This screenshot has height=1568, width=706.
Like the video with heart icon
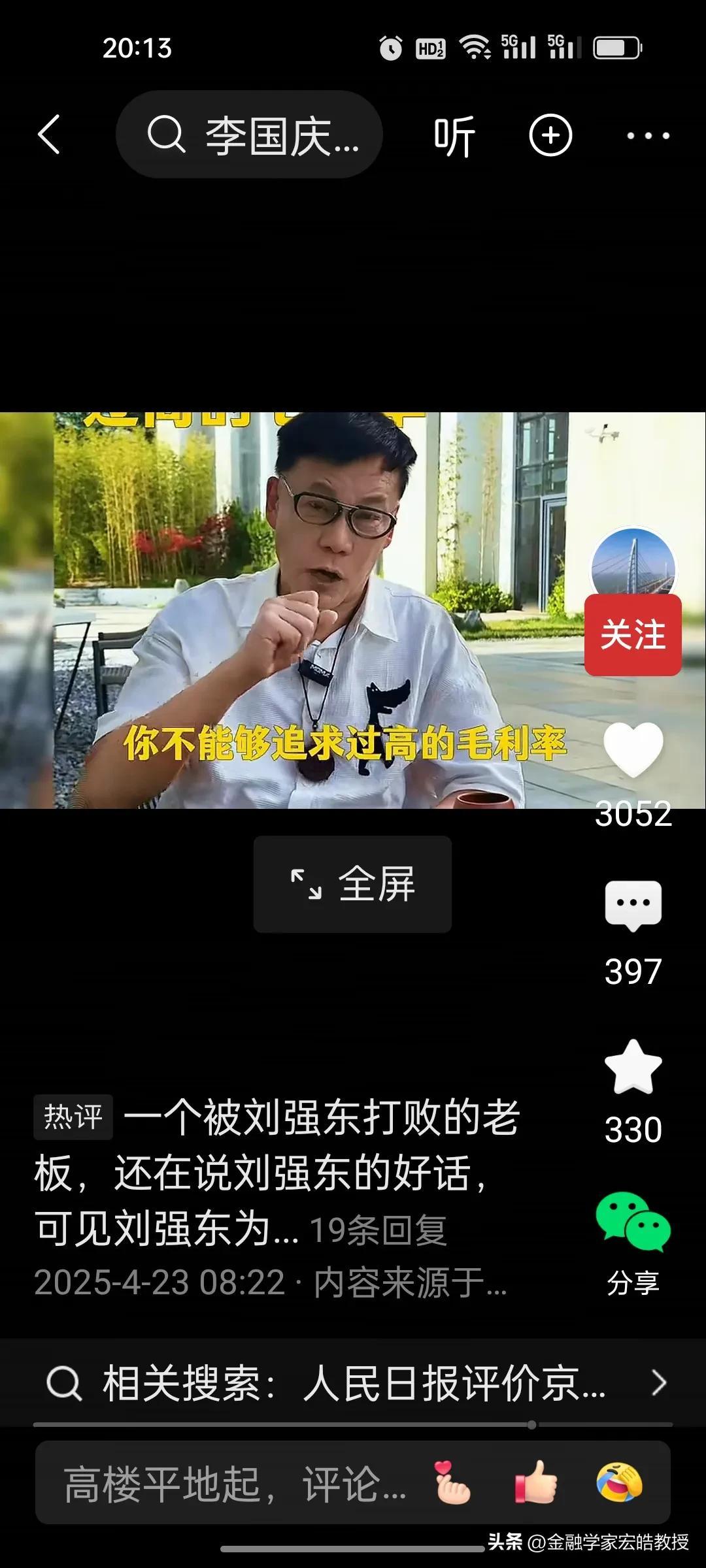tap(633, 749)
